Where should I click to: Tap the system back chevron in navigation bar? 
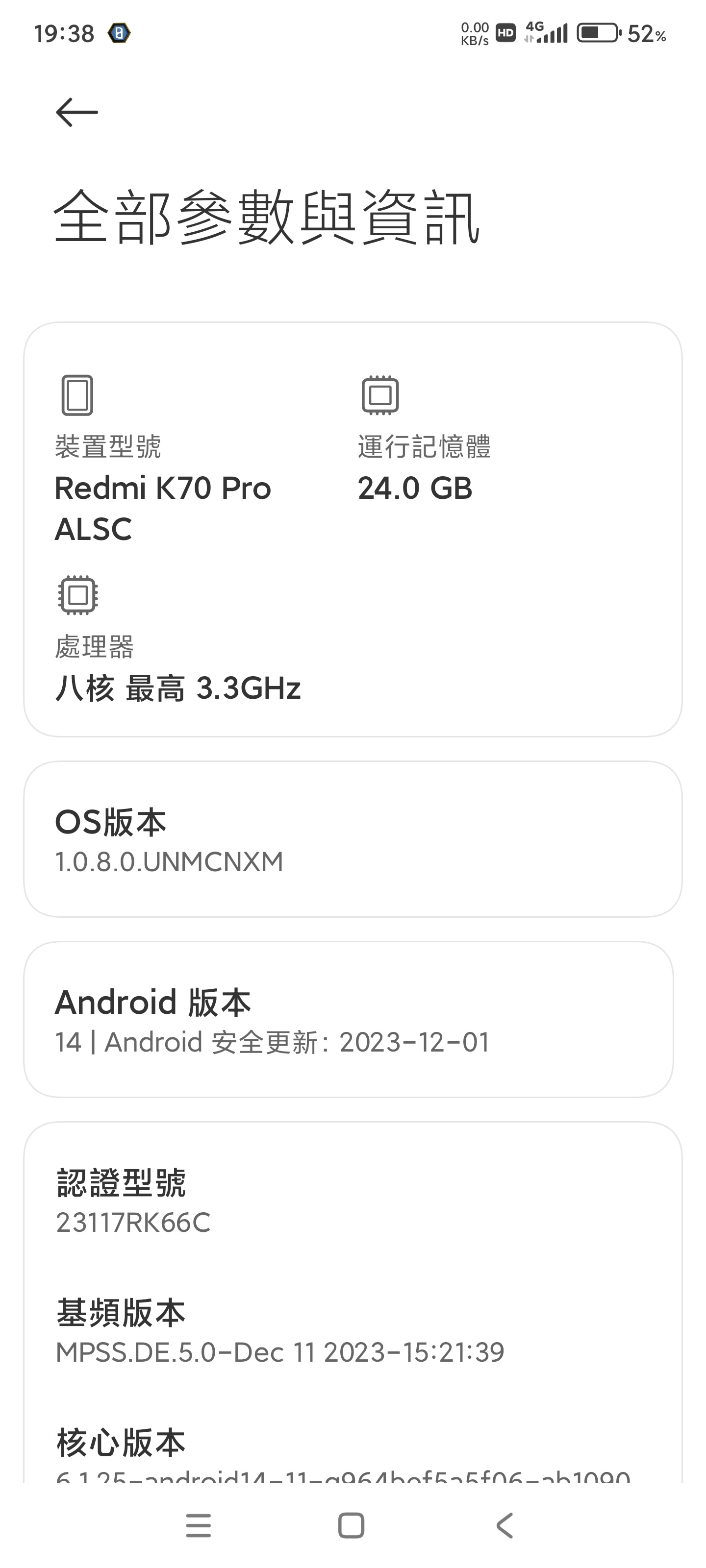[x=504, y=1525]
